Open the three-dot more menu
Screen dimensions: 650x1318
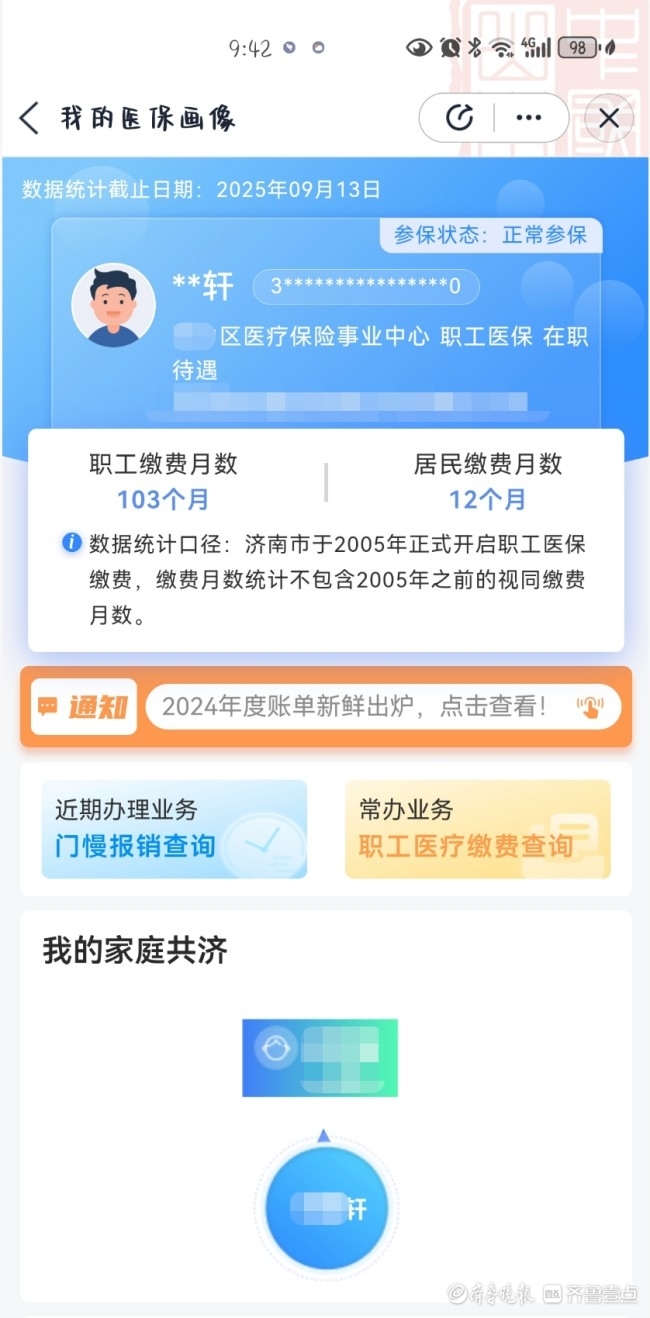pos(528,118)
